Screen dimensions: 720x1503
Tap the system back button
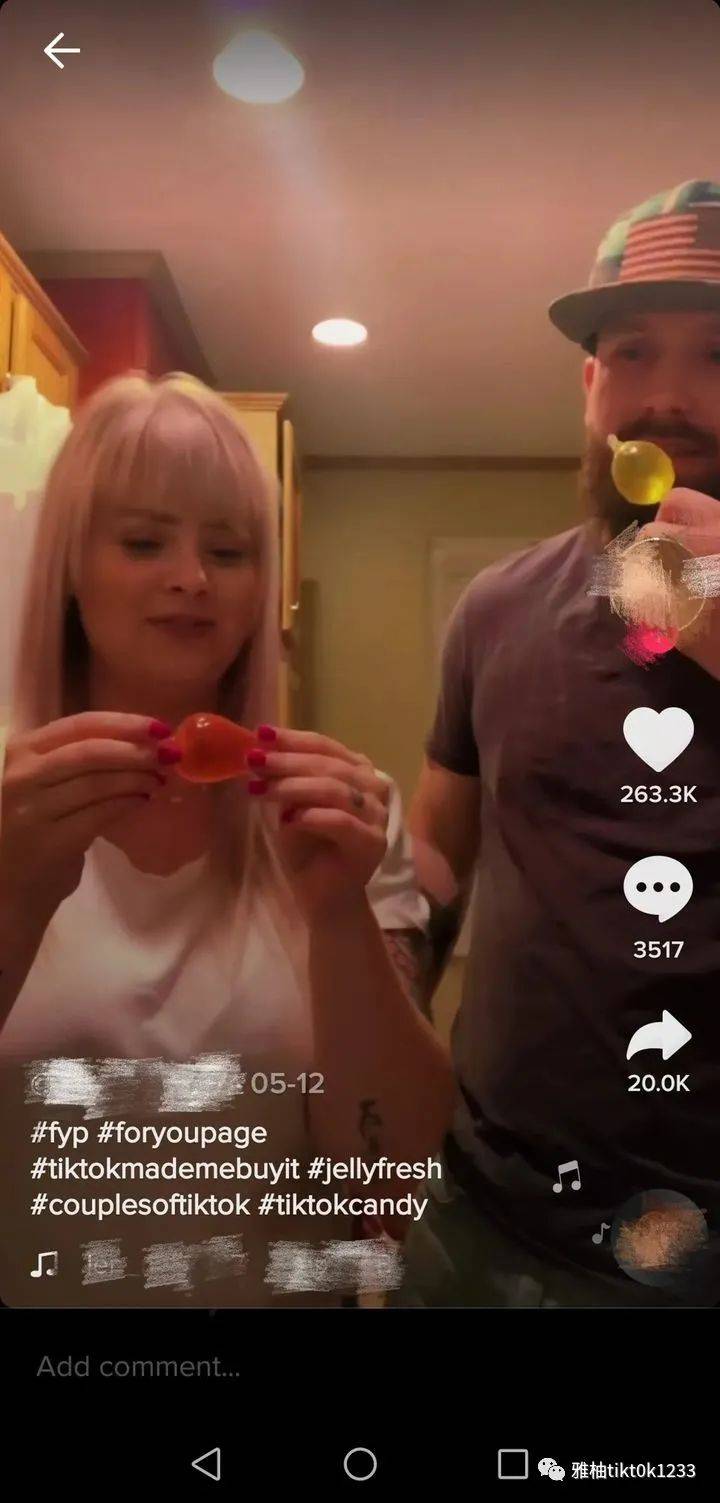[206, 1465]
